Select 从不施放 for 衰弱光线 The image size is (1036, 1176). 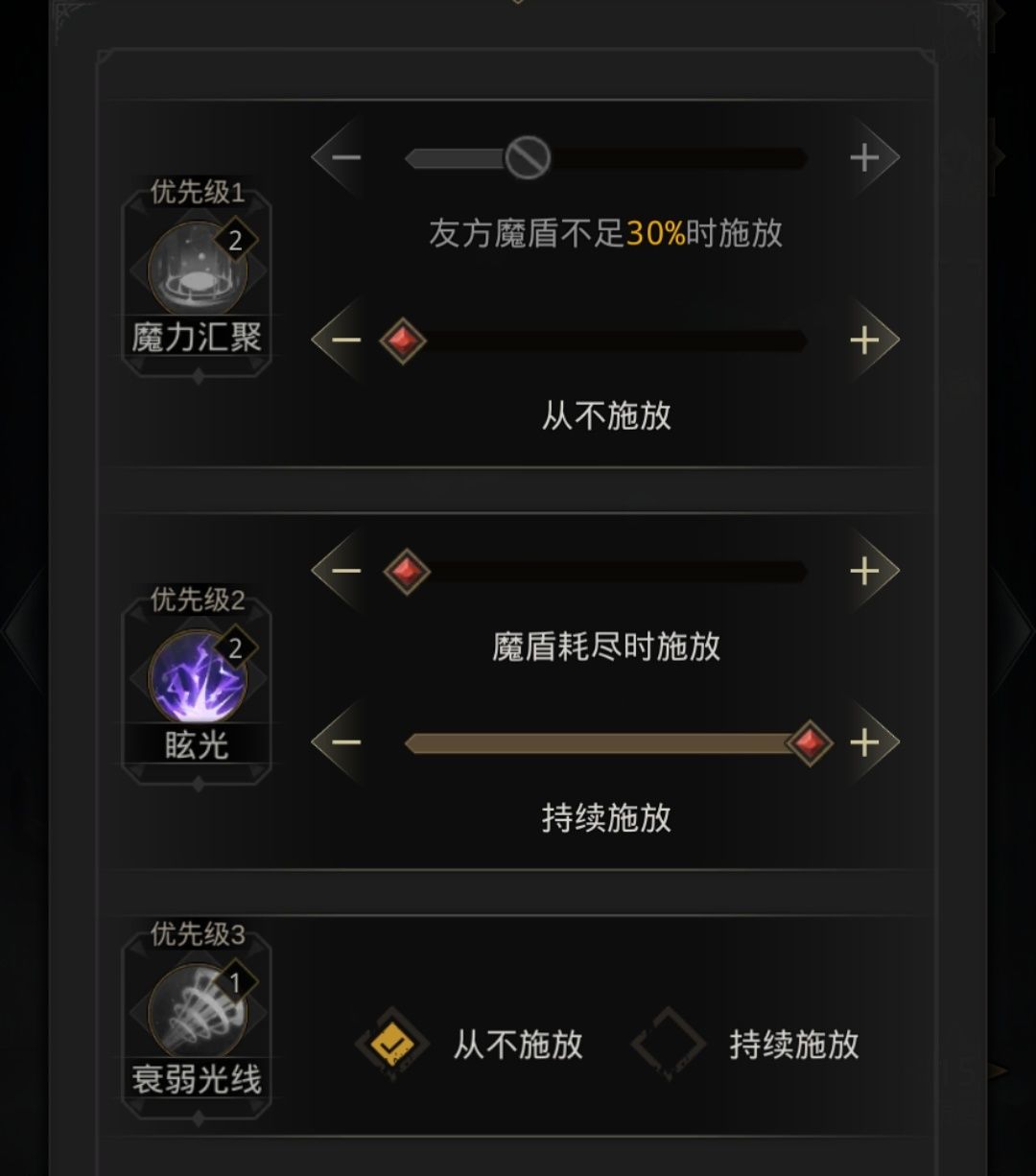392,1045
